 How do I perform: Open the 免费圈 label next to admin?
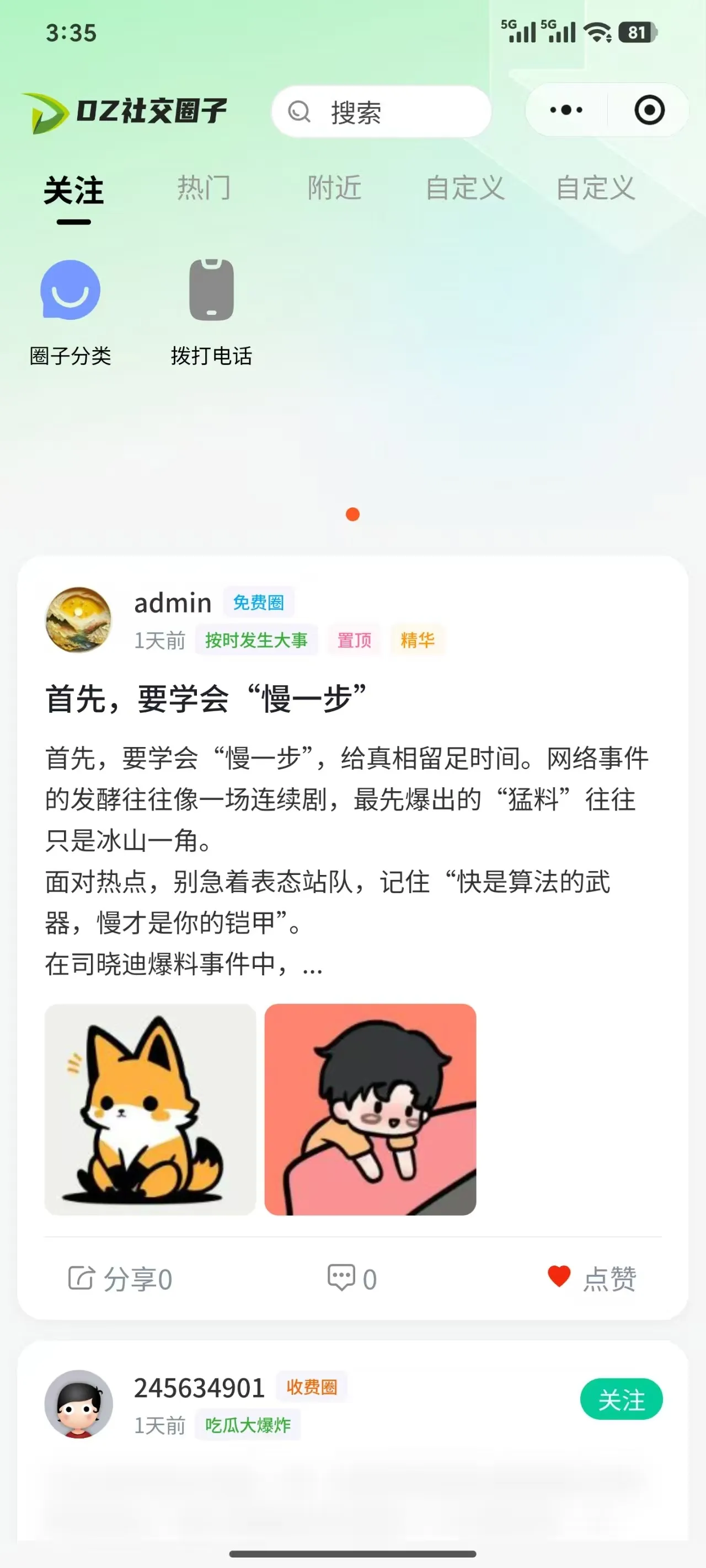tap(258, 602)
